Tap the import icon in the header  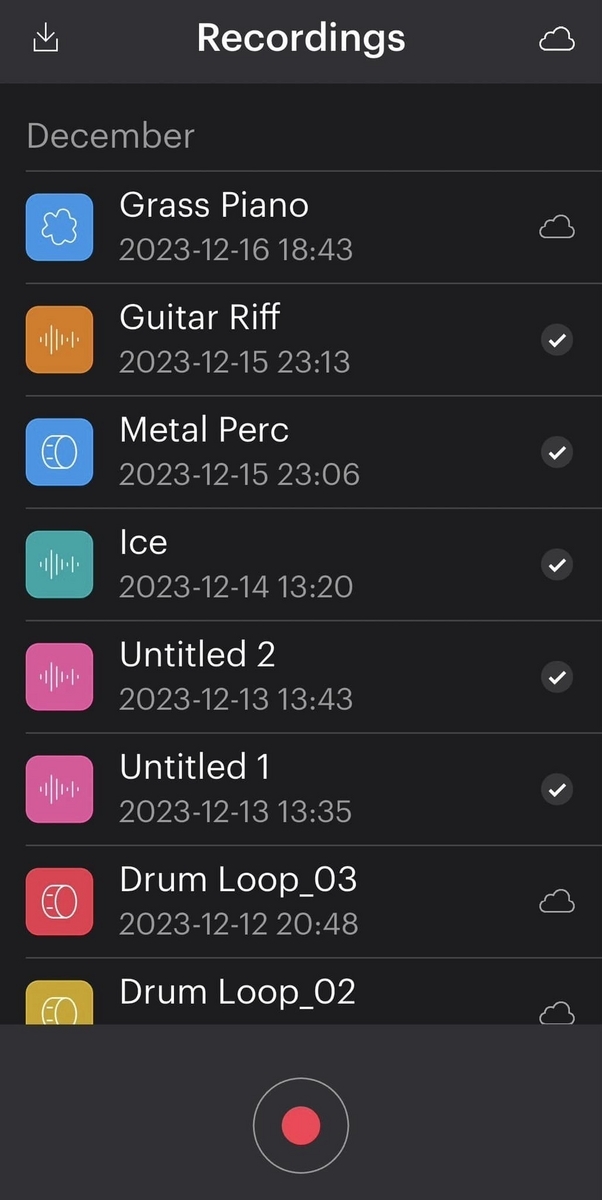pyautogui.click(x=46, y=38)
